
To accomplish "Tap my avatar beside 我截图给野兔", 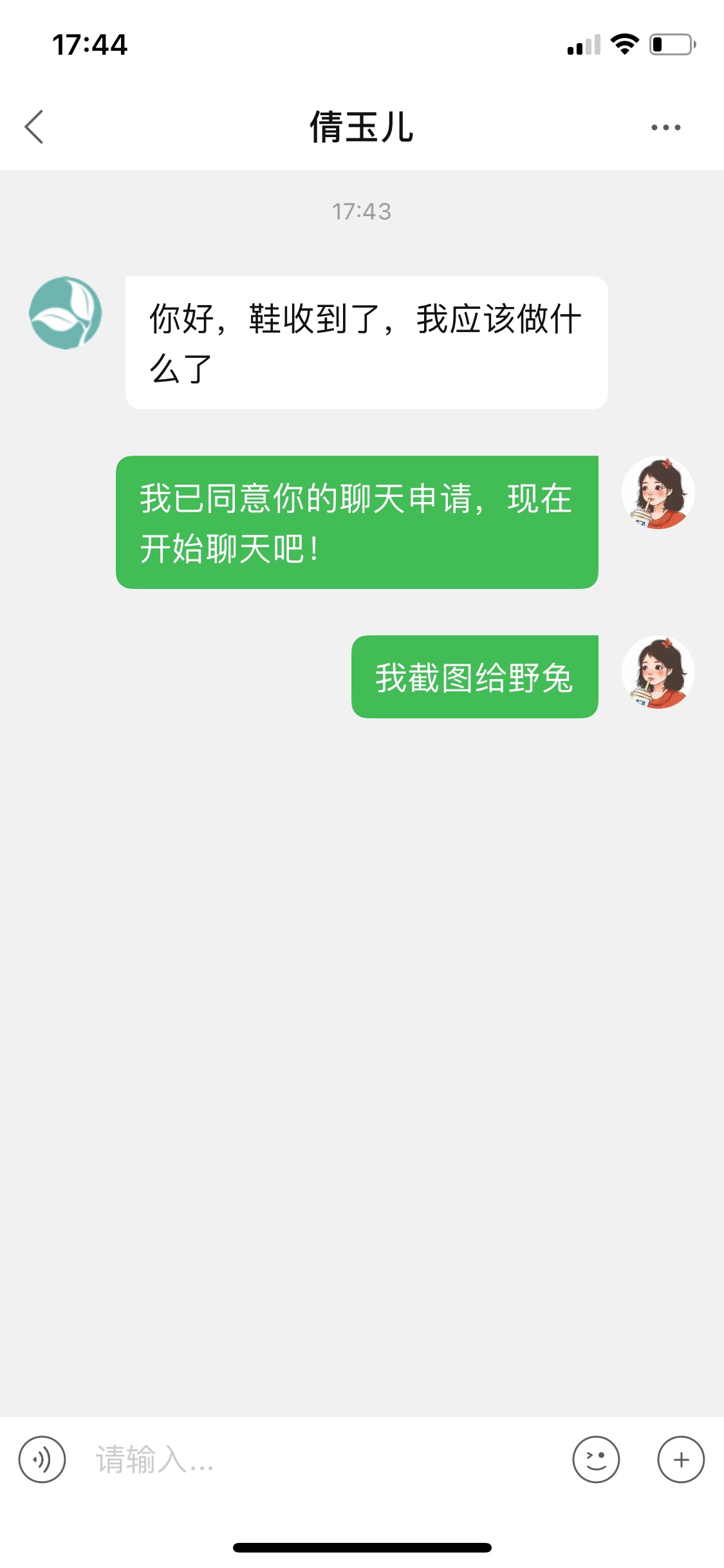I will [x=658, y=673].
